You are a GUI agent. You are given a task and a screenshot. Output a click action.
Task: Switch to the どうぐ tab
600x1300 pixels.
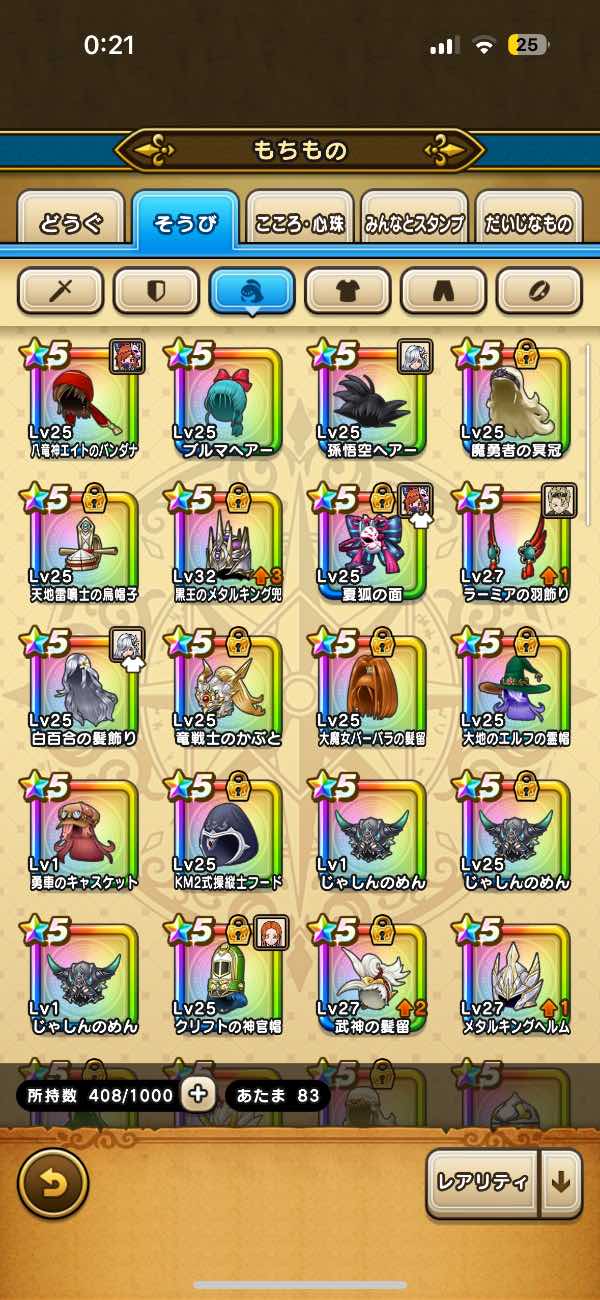coord(70,221)
